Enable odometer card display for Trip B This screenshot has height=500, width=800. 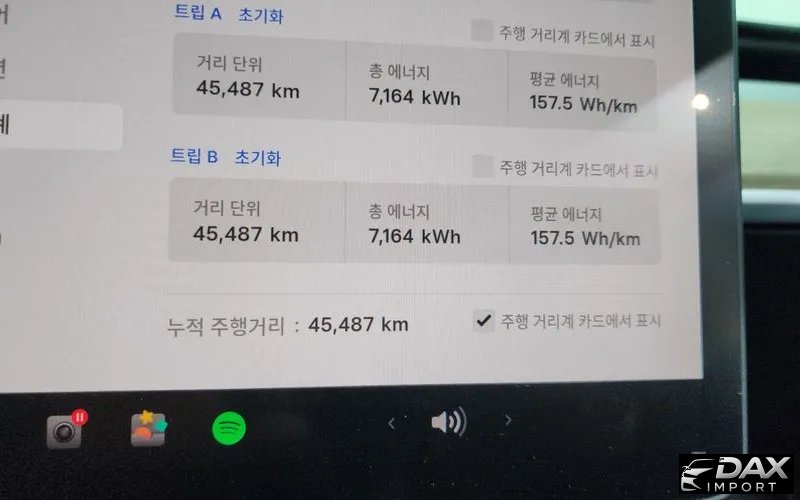click(x=483, y=167)
